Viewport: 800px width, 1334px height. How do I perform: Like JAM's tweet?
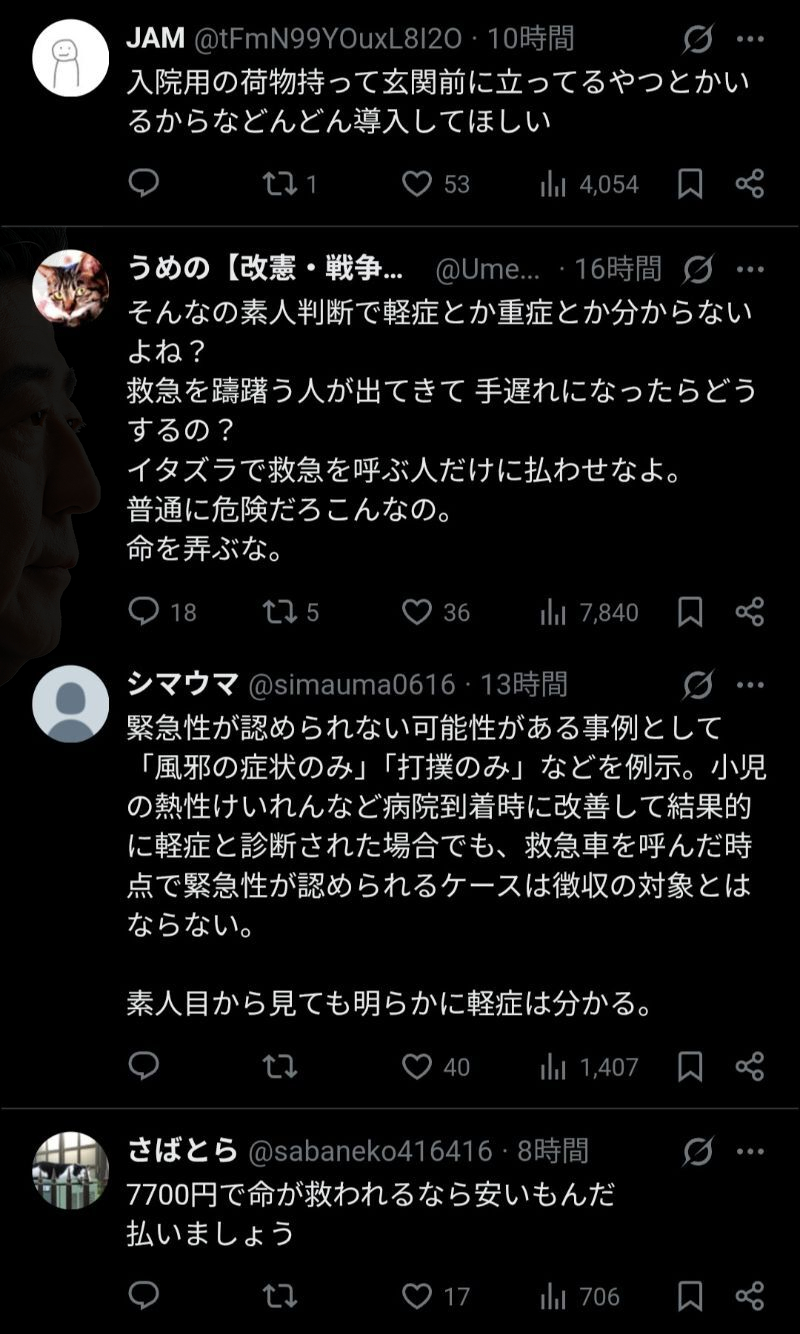click(417, 184)
